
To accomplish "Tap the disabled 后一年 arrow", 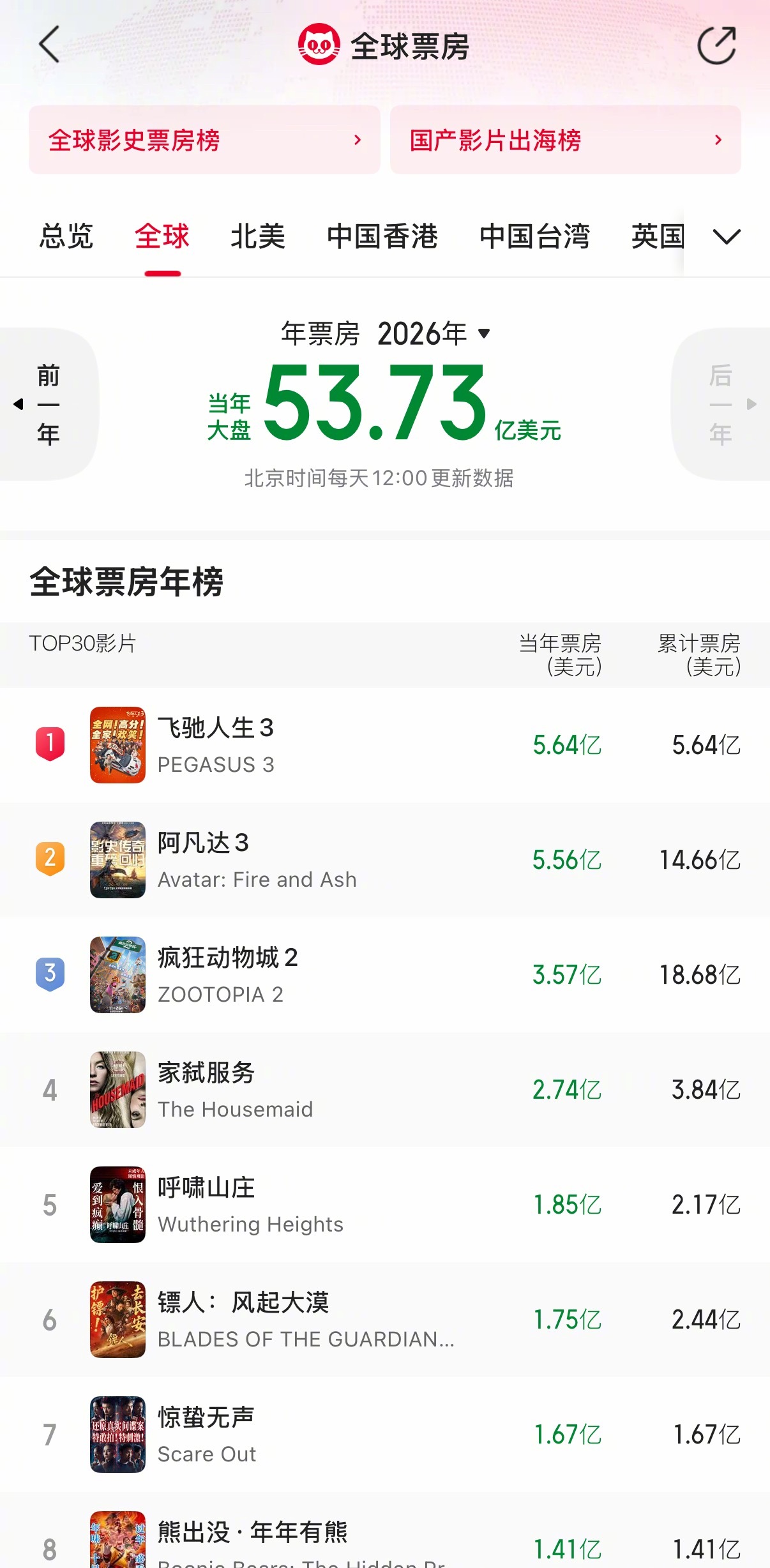I will 751,404.
